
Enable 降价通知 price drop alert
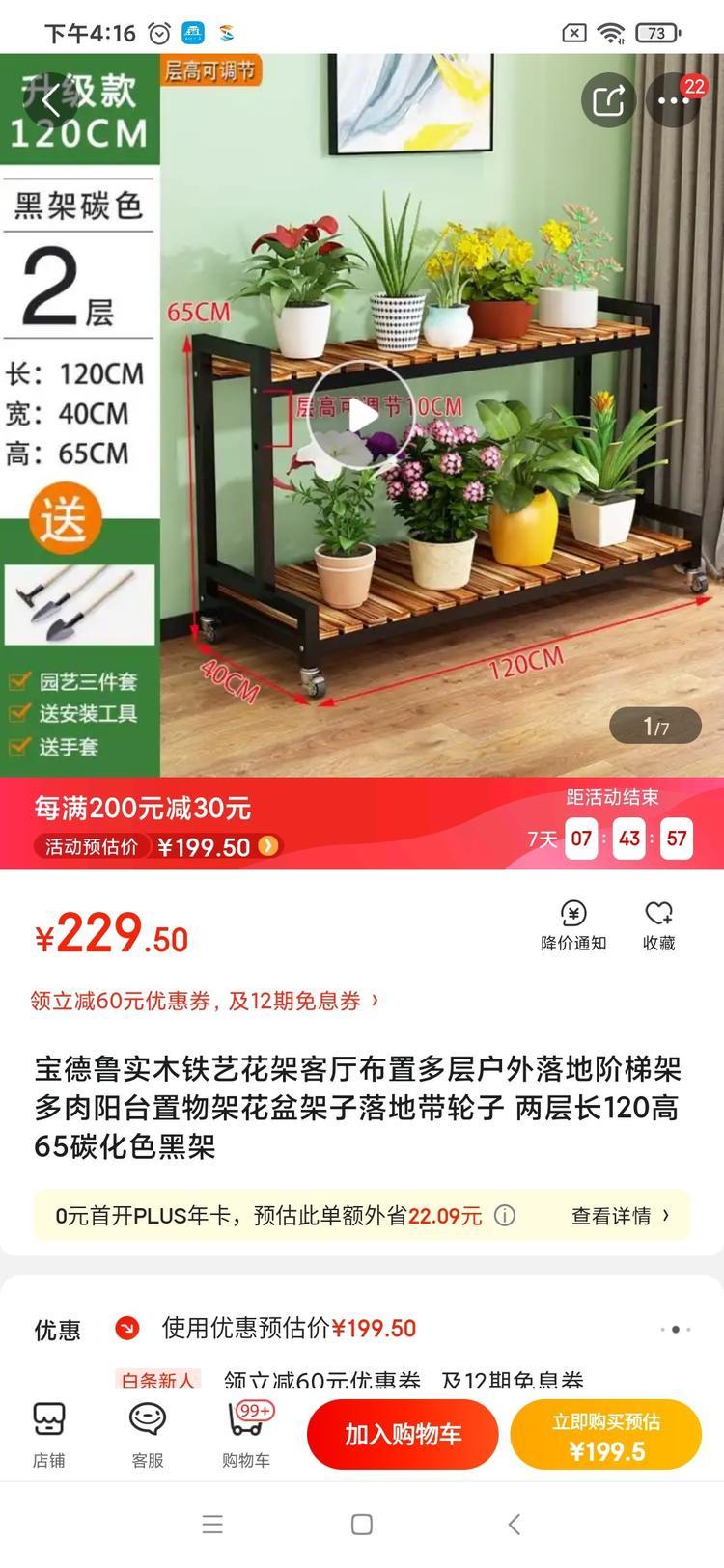[x=573, y=925]
